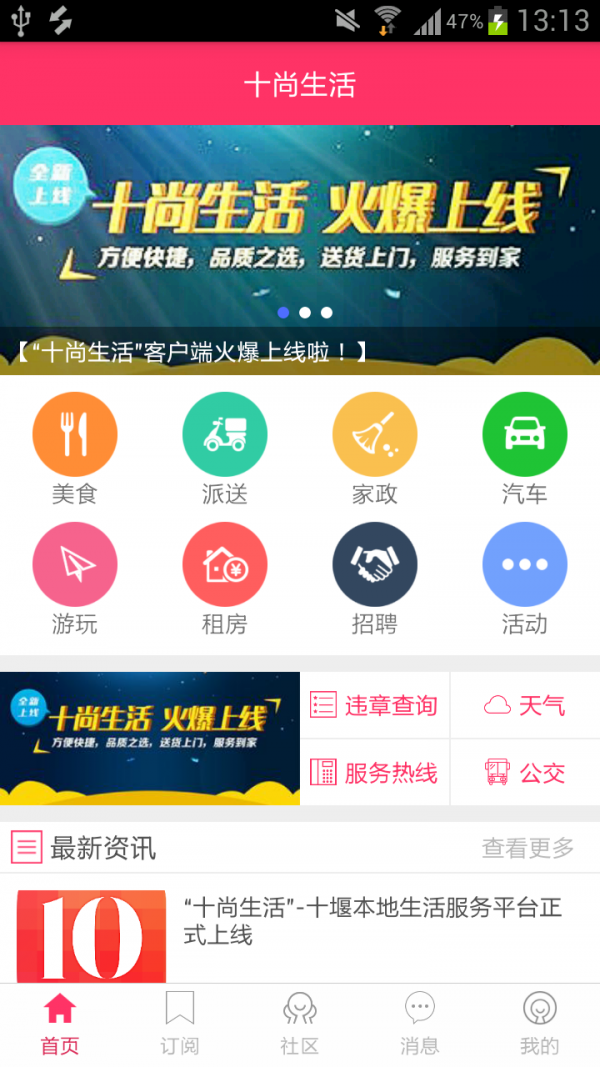
Task: Go to the 消息 messages tab
Action: click(420, 1024)
